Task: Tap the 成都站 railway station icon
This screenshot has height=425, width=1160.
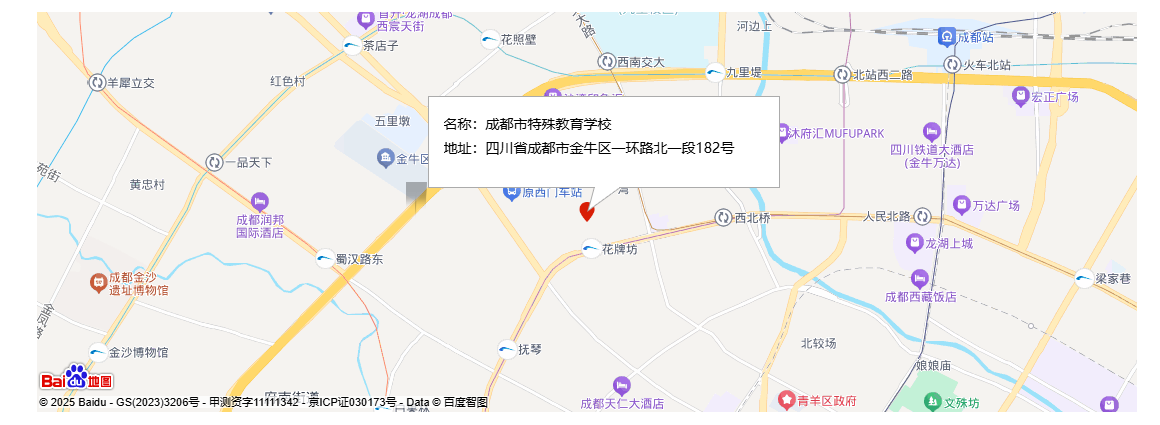Action: coord(947,37)
